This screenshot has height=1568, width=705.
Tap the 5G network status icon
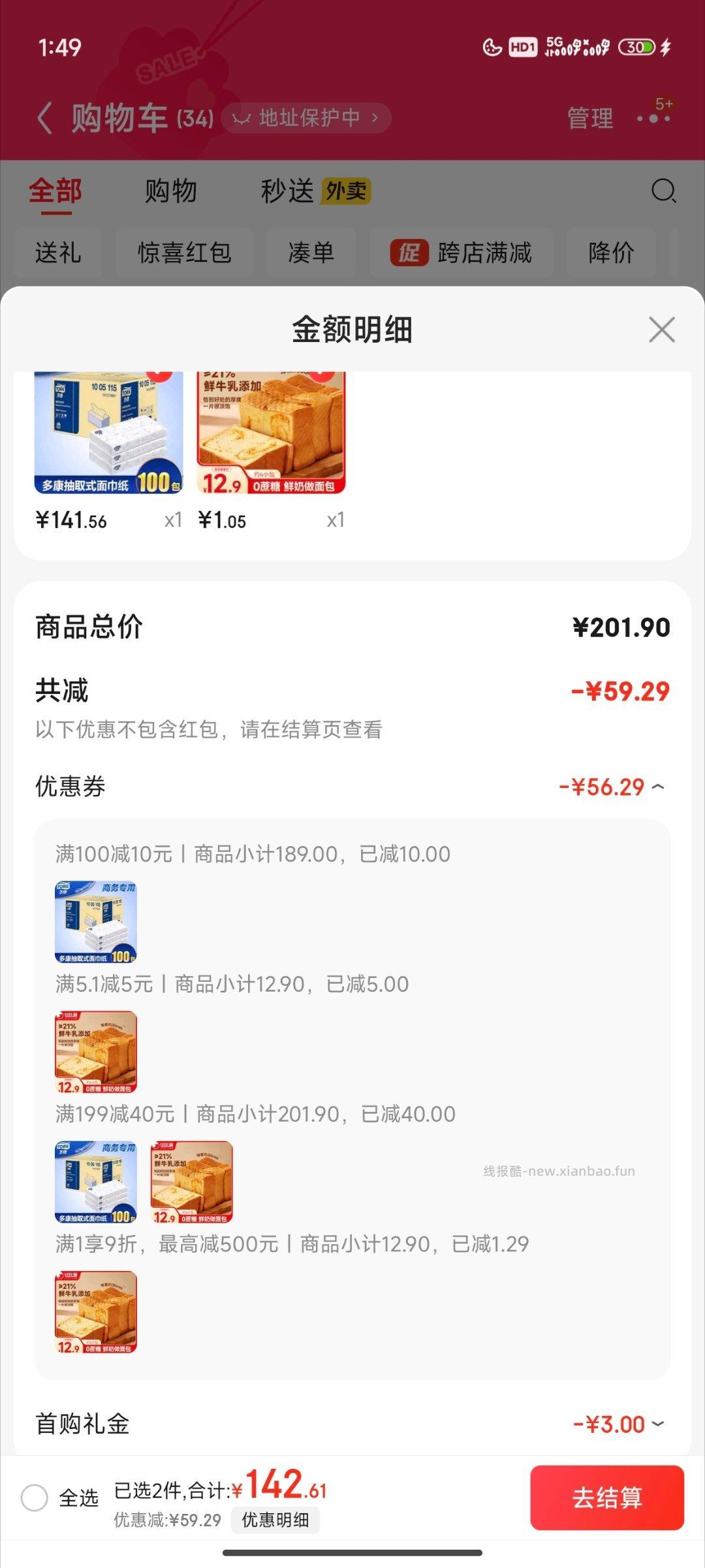click(555, 44)
